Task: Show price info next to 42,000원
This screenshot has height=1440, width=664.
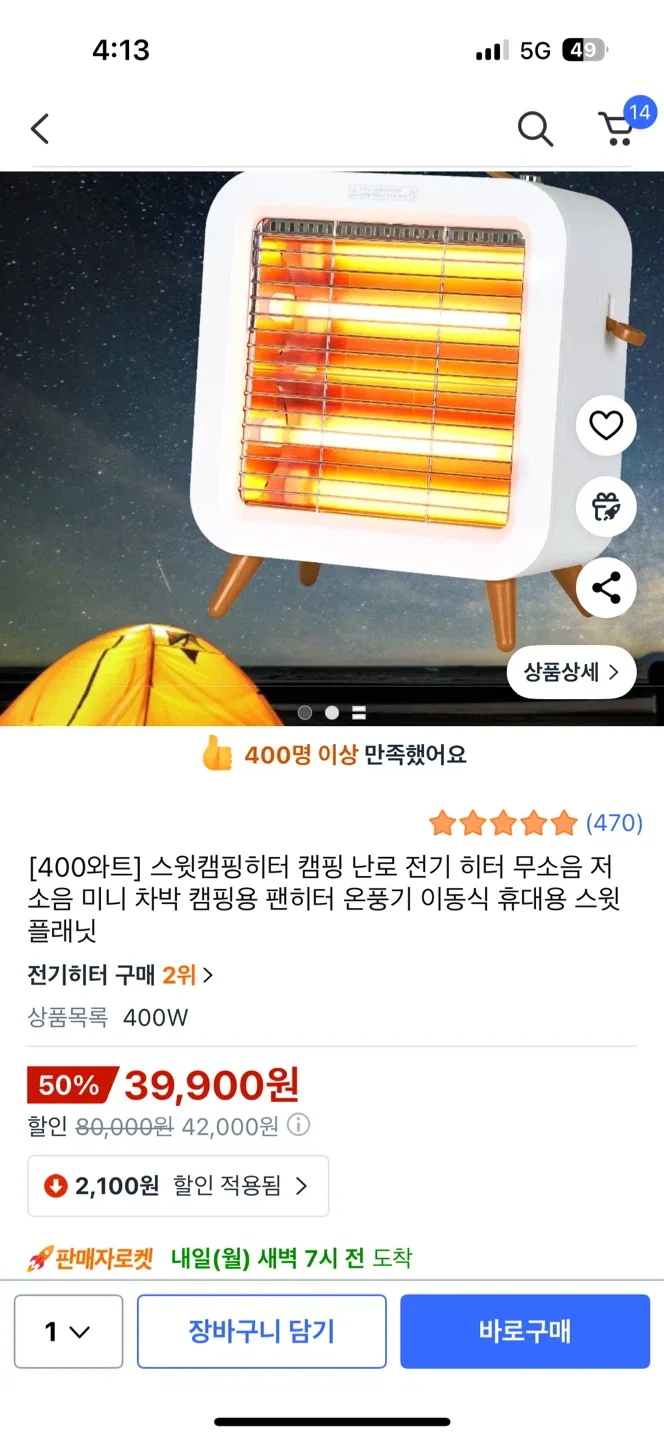Action: [298, 1126]
